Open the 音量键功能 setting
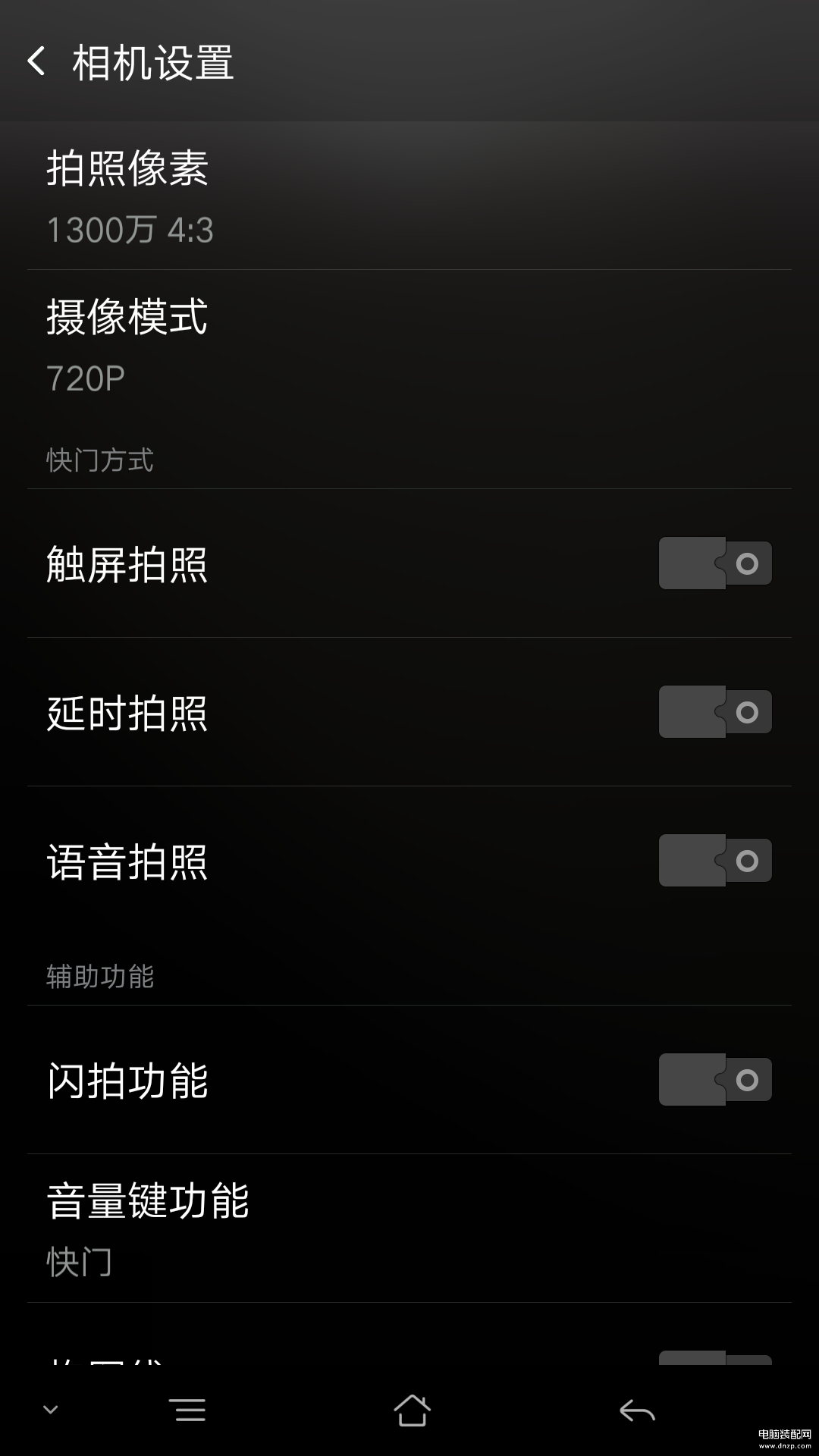 pyautogui.click(x=409, y=1228)
